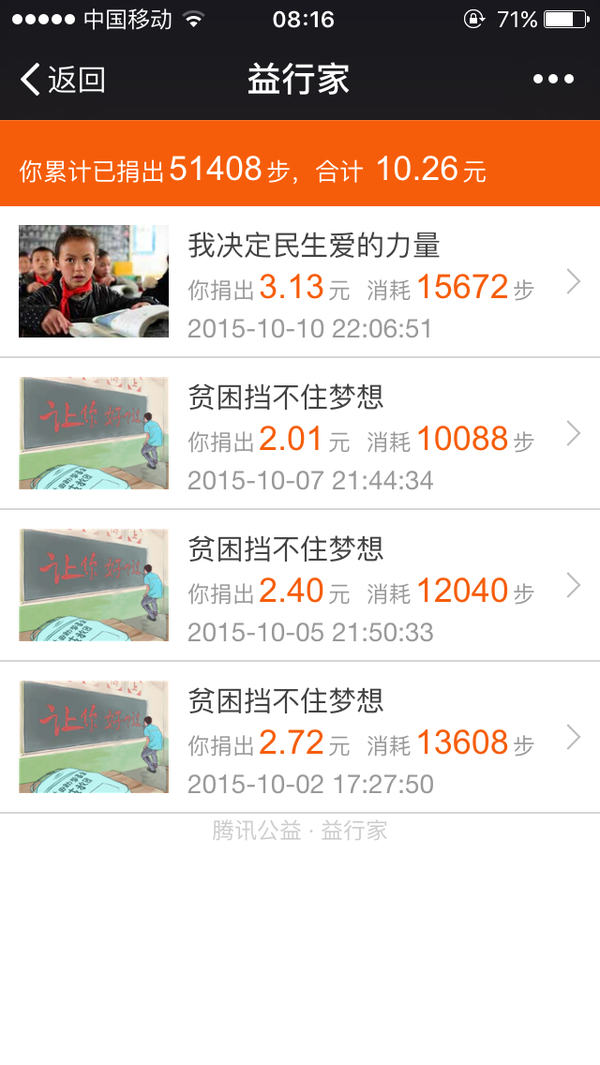View the 2.40元 donation from 2015-10-05

(x=300, y=585)
